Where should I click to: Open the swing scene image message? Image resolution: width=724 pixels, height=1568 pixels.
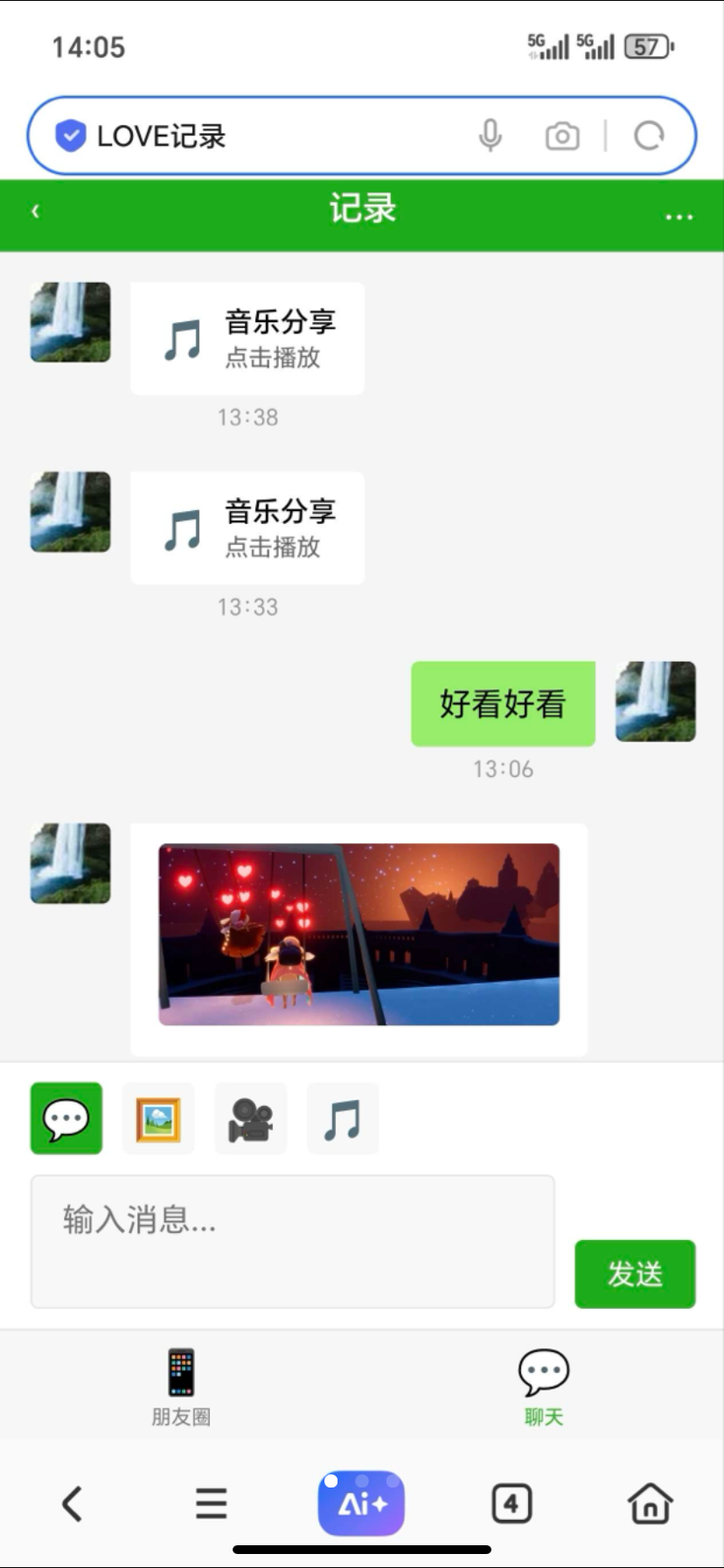coord(359,934)
